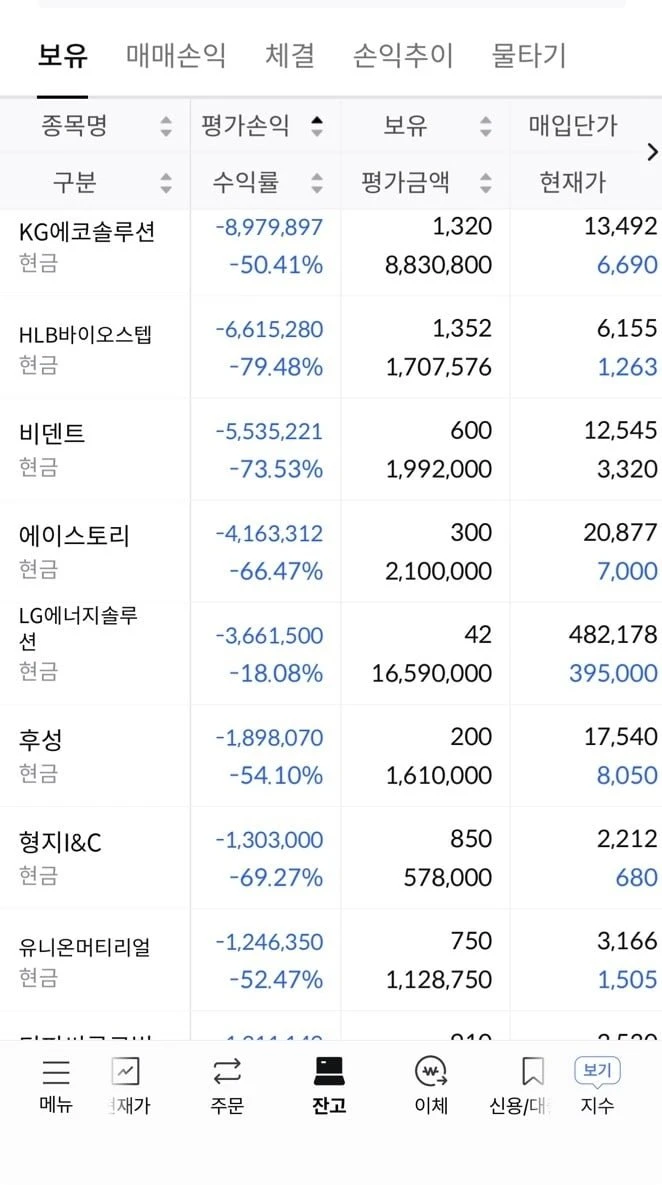
Task: Sort holdings by 평가금액
Action: 425,182
